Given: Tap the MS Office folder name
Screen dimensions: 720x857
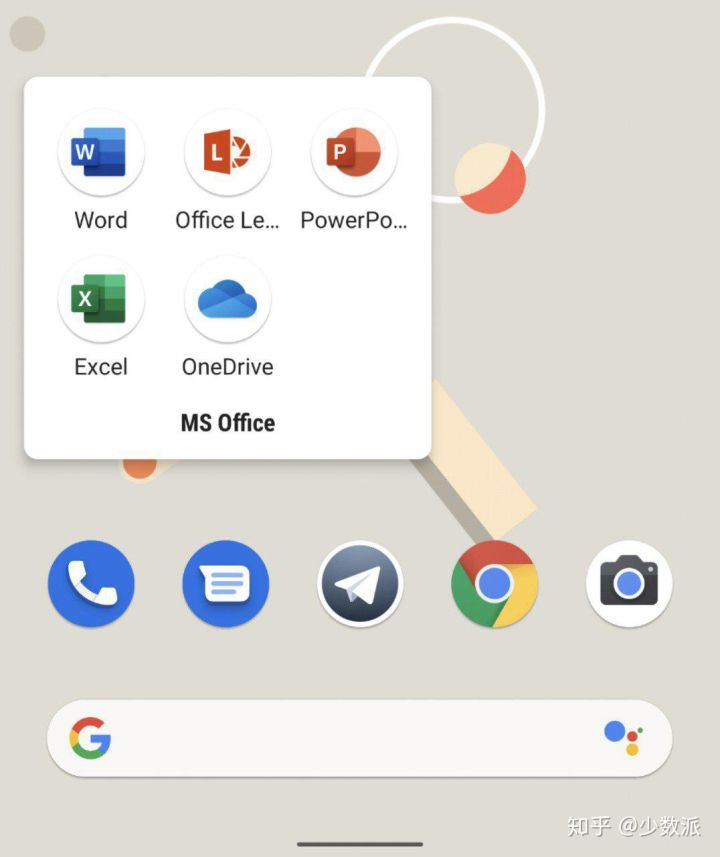Looking at the screenshot, I should click(x=228, y=423).
